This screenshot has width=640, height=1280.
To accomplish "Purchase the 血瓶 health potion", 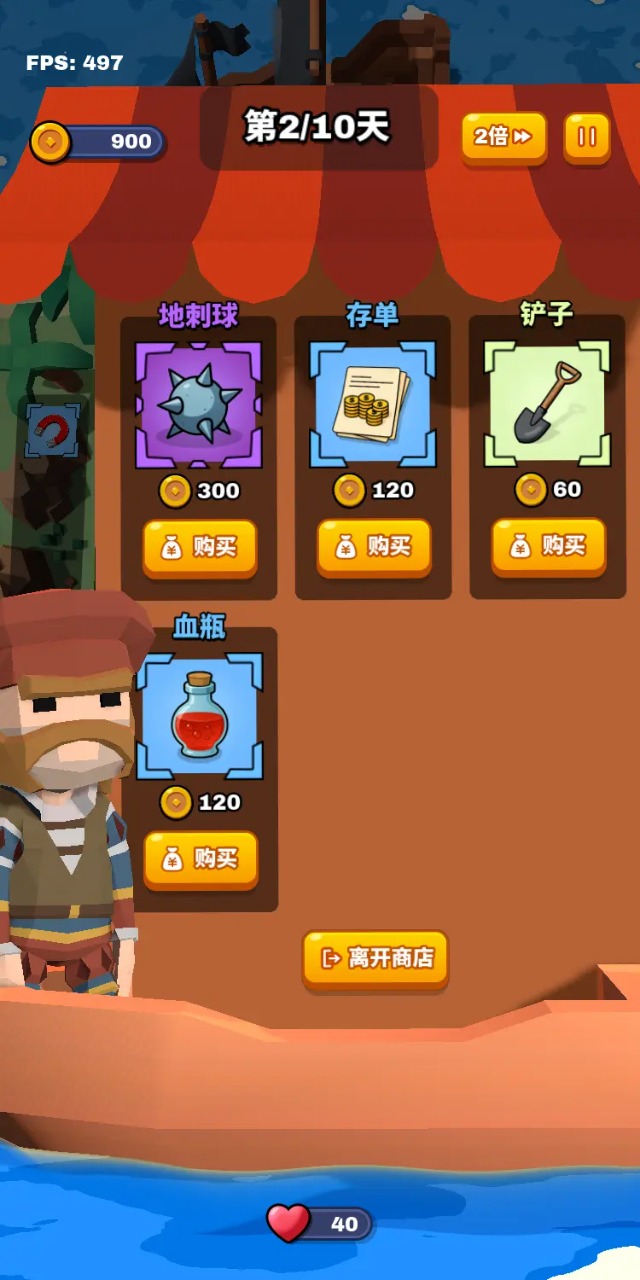I will coord(200,859).
